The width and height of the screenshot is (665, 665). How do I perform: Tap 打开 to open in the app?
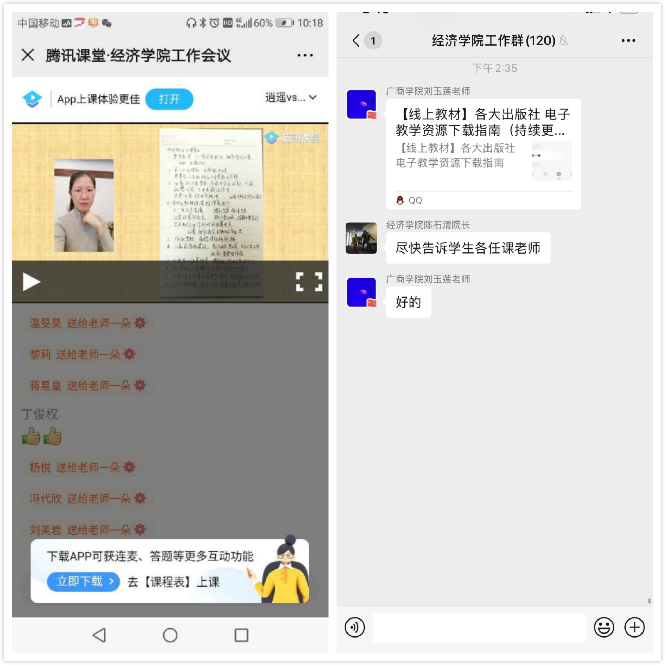tap(169, 99)
